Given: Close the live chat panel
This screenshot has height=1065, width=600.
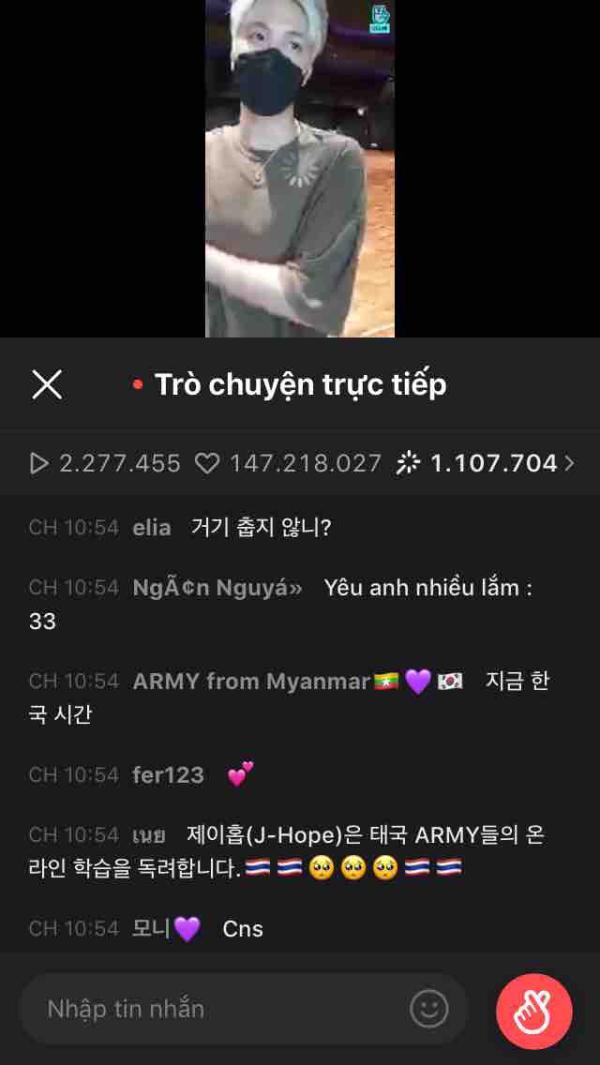Looking at the screenshot, I should tap(47, 384).
